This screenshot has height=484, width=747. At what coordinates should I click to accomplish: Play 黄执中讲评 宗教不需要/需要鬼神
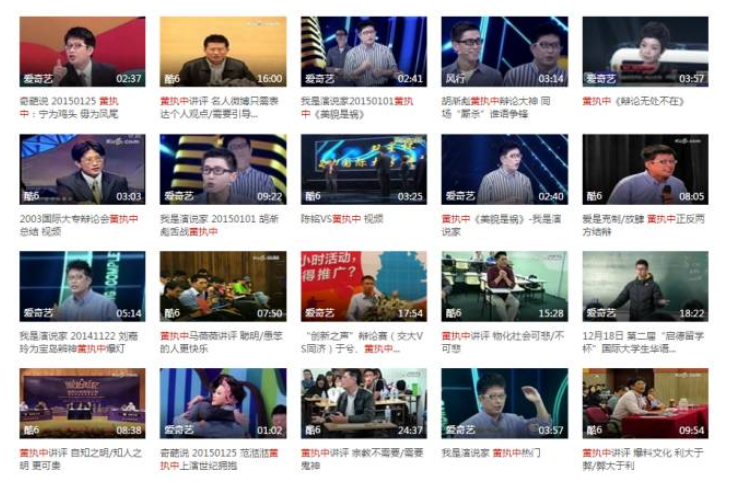pos(364,403)
